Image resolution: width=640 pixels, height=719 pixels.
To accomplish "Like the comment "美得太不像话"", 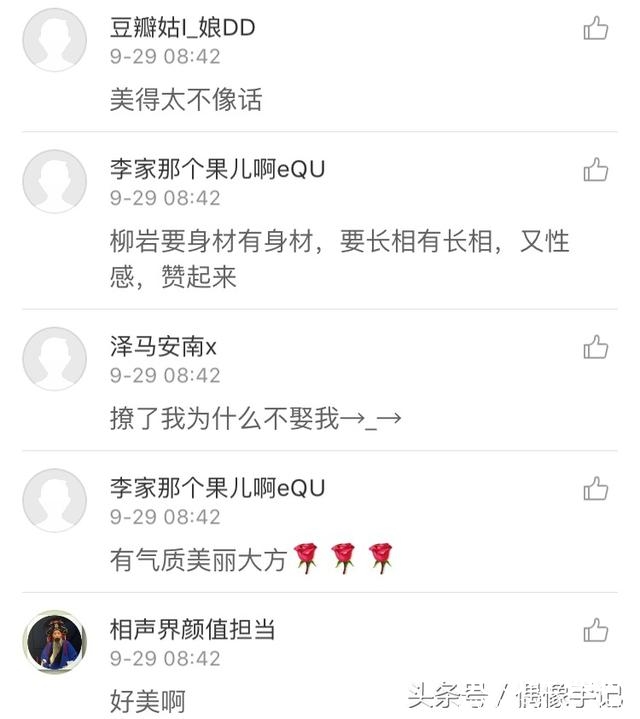I will [596, 28].
